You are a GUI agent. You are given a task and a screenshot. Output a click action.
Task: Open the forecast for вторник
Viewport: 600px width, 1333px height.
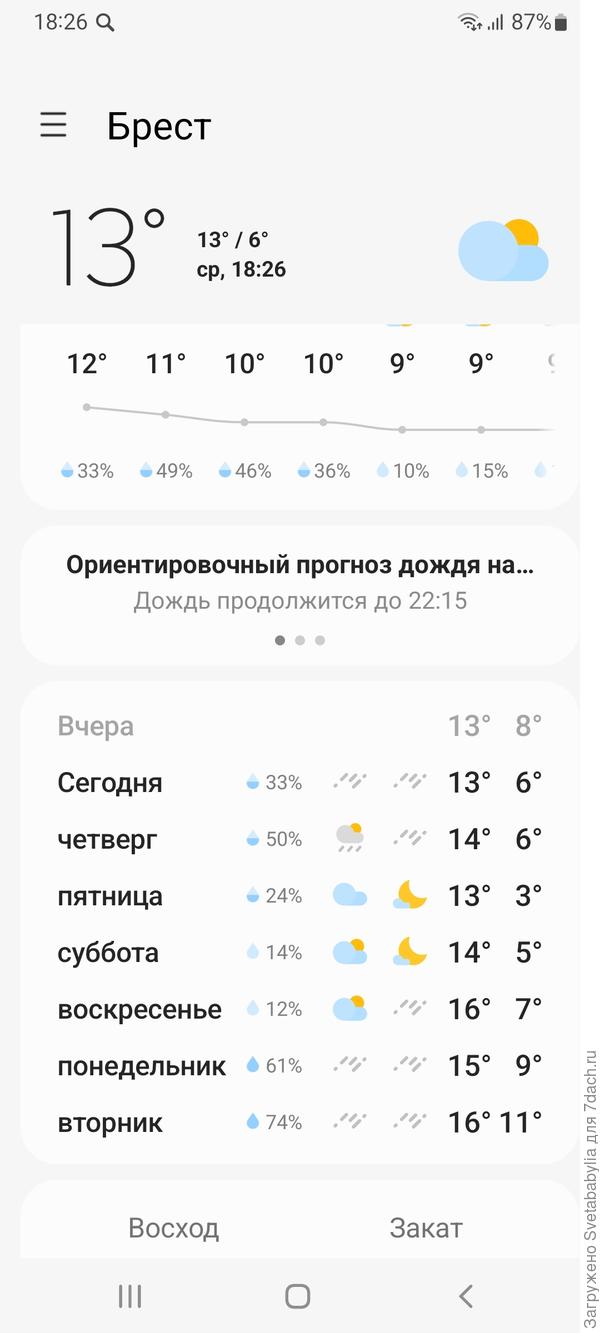pos(300,1122)
